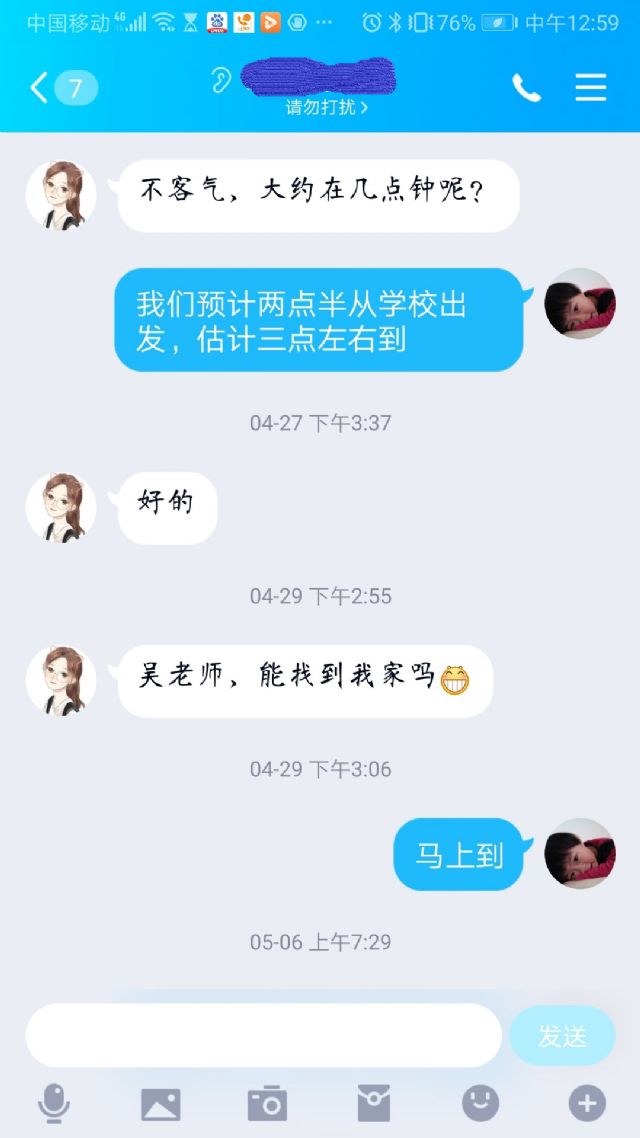Image resolution: width=640 pixels, height=1138 pixels.
Task: Start a voice call with this contact
Action: click(526, 88)
